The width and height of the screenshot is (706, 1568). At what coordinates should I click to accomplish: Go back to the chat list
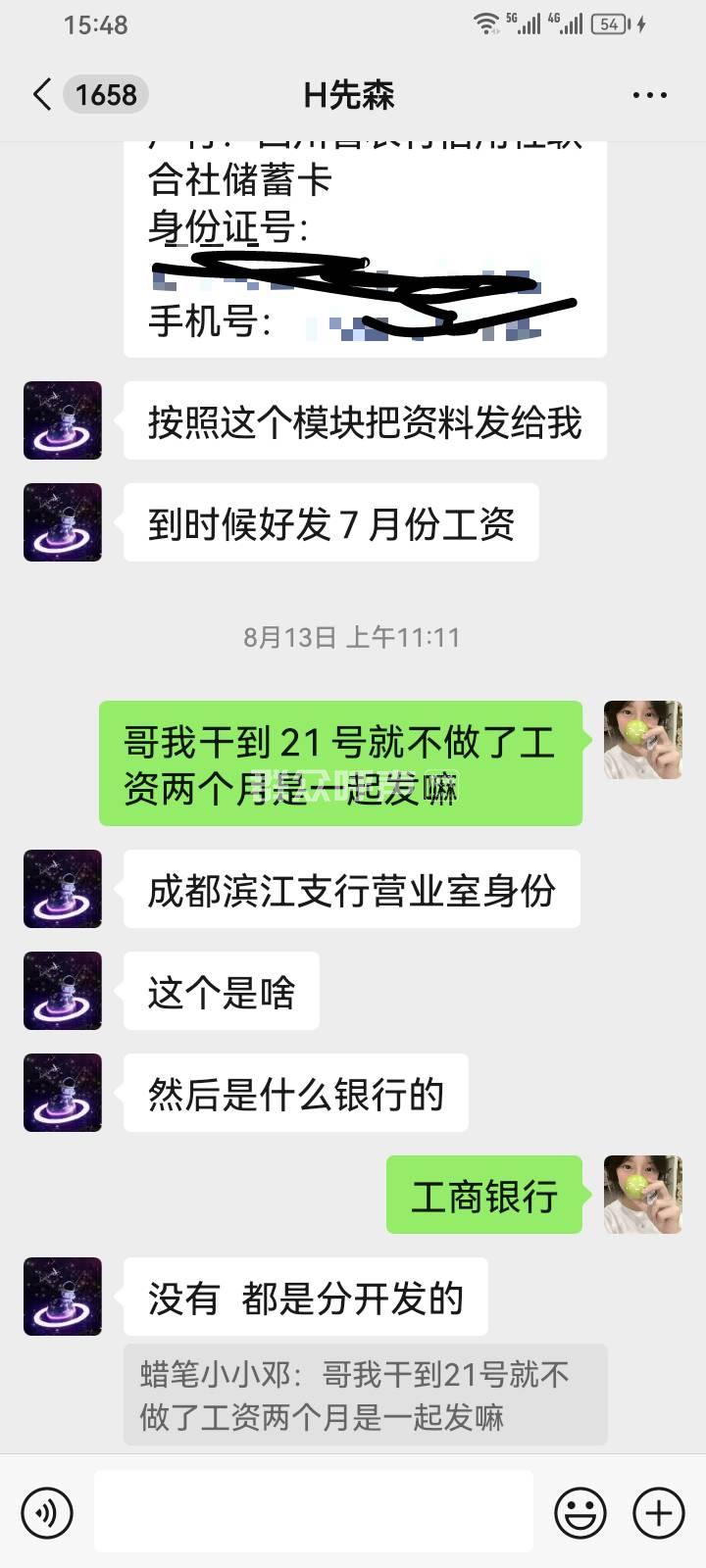click(42, 95)
